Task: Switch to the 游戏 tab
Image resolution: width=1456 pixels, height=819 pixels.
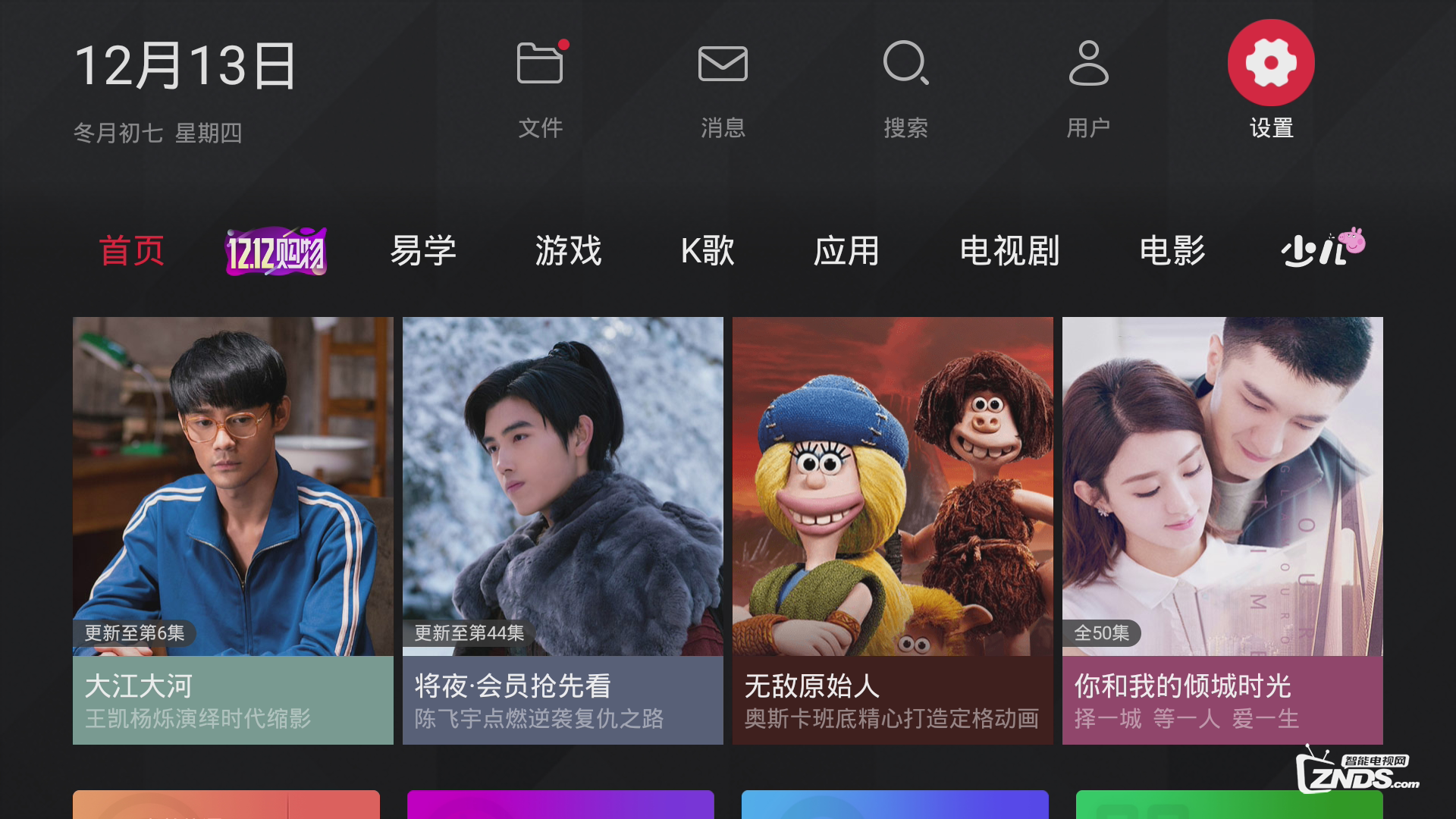Action: click(568, 251)
